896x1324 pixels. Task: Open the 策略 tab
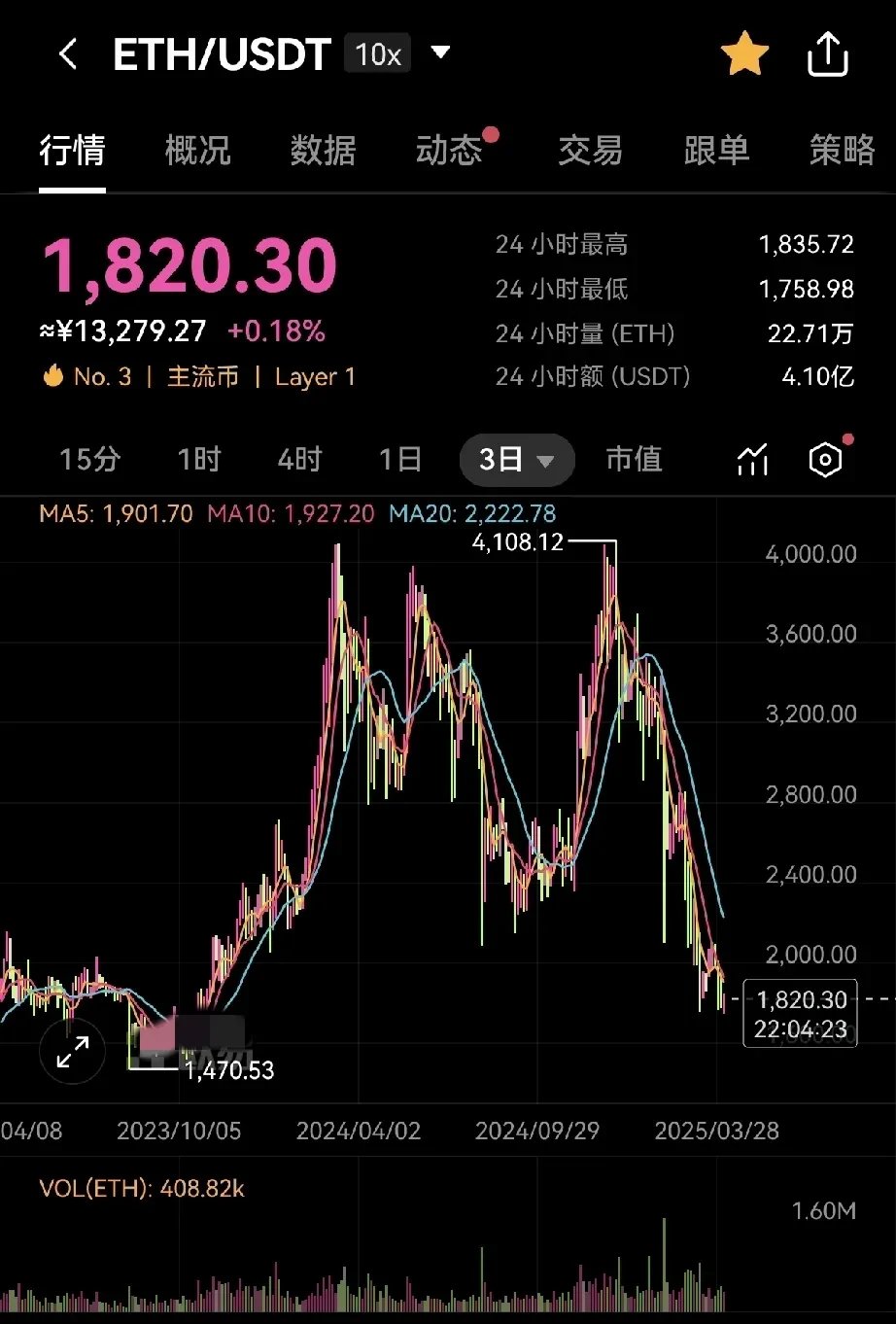(x=842, y=152)
